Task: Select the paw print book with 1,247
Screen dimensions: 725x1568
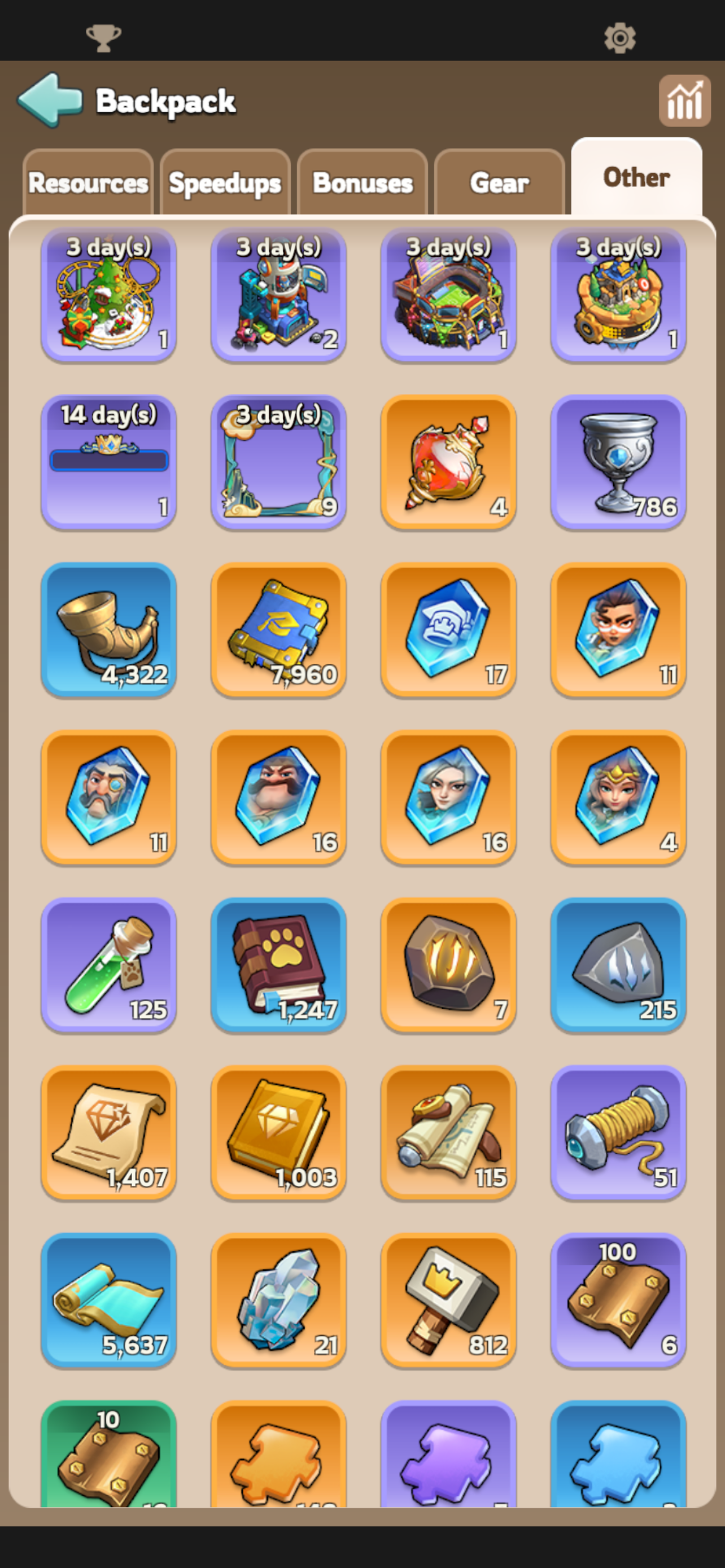Action: [279, 965]
